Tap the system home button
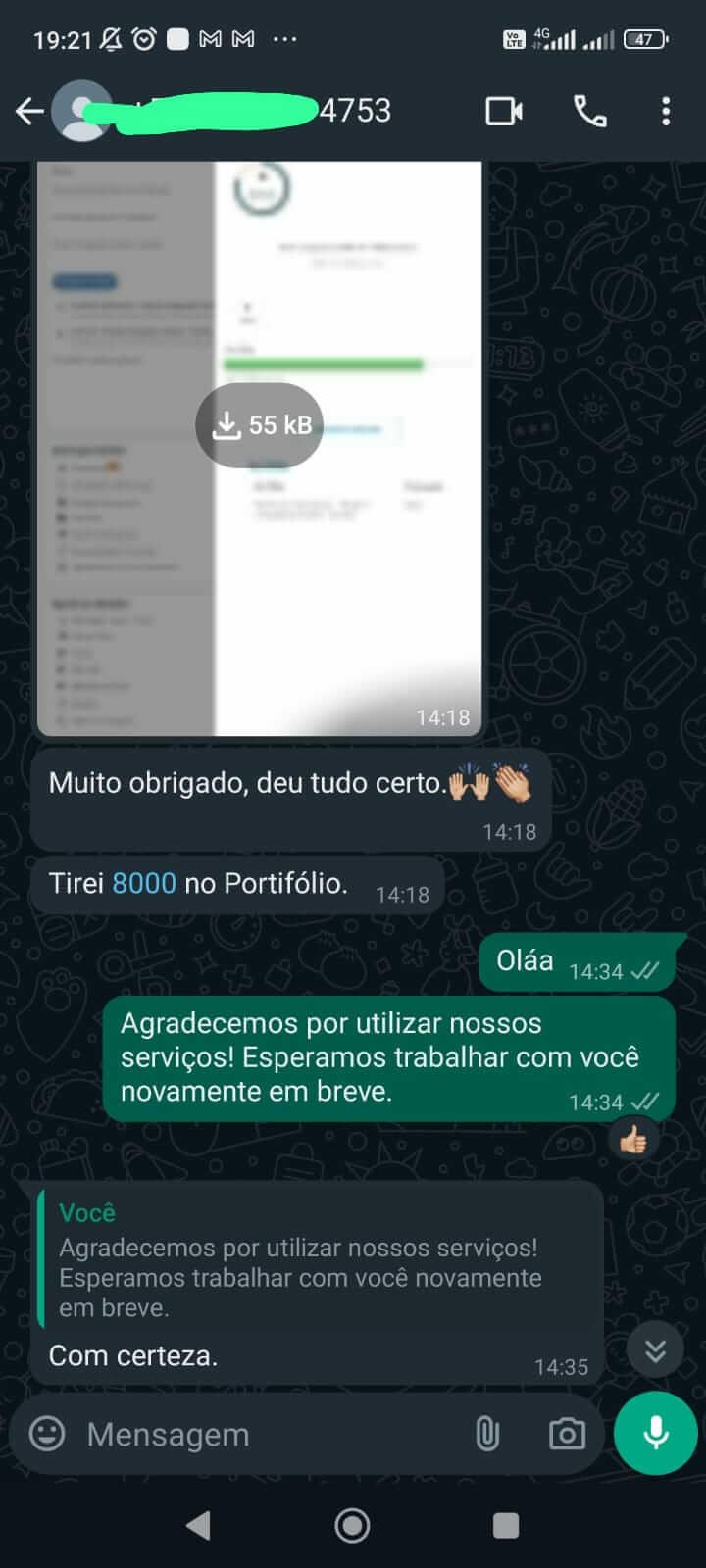706x1568 pixels. point(352,1525)
